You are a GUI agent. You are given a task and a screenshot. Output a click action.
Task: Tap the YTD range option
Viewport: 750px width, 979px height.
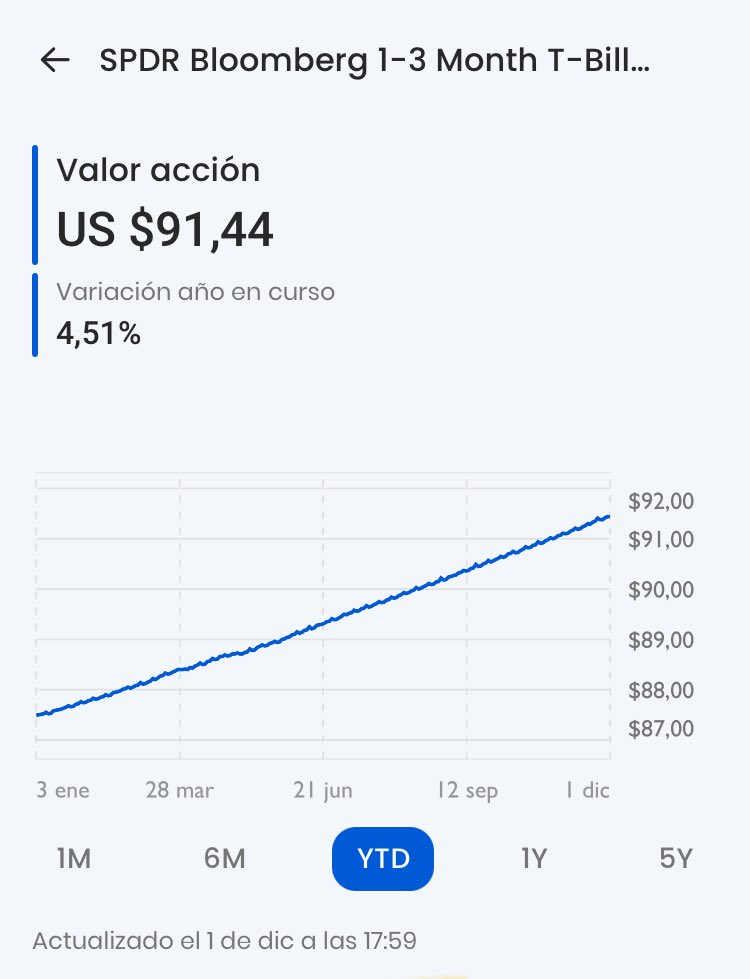point(383,859)
